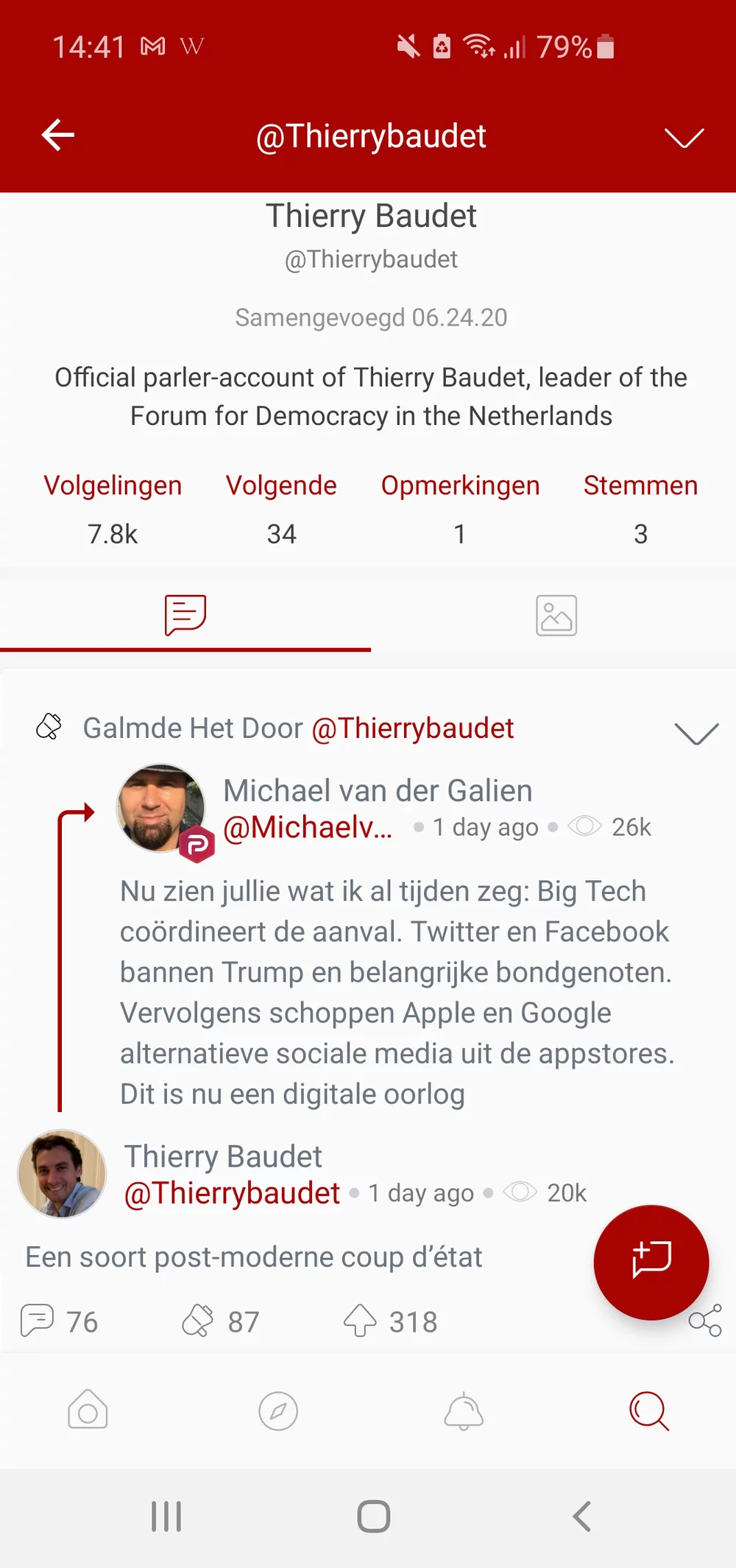Open the @Thierrybaudet link in echo header

412,728
